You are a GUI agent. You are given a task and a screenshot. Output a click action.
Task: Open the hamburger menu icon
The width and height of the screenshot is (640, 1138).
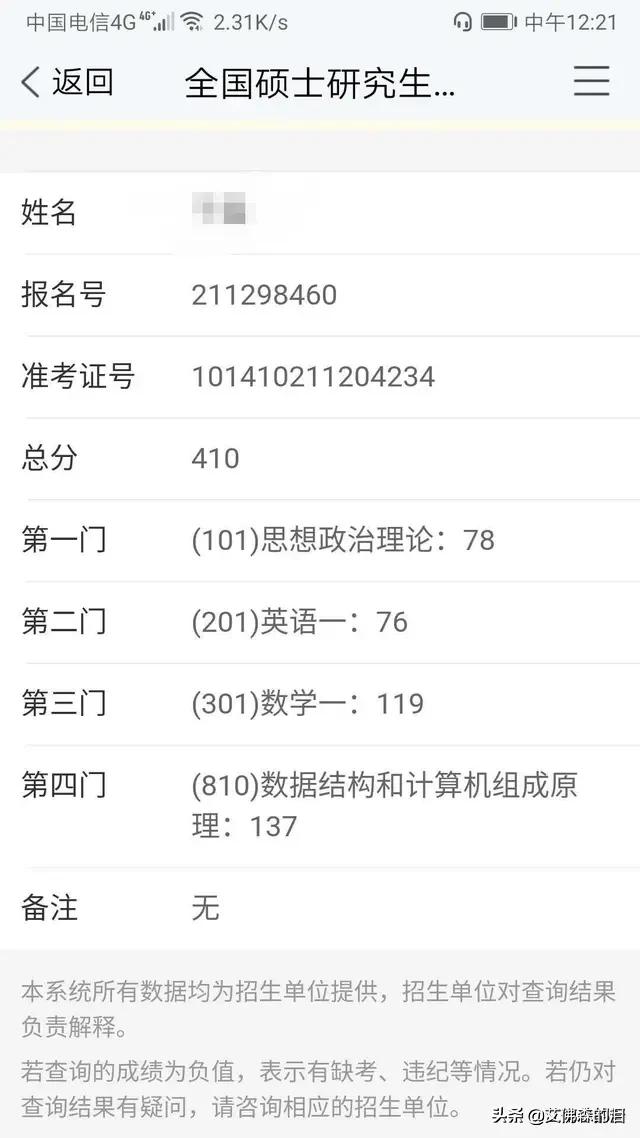coord(591,81)
